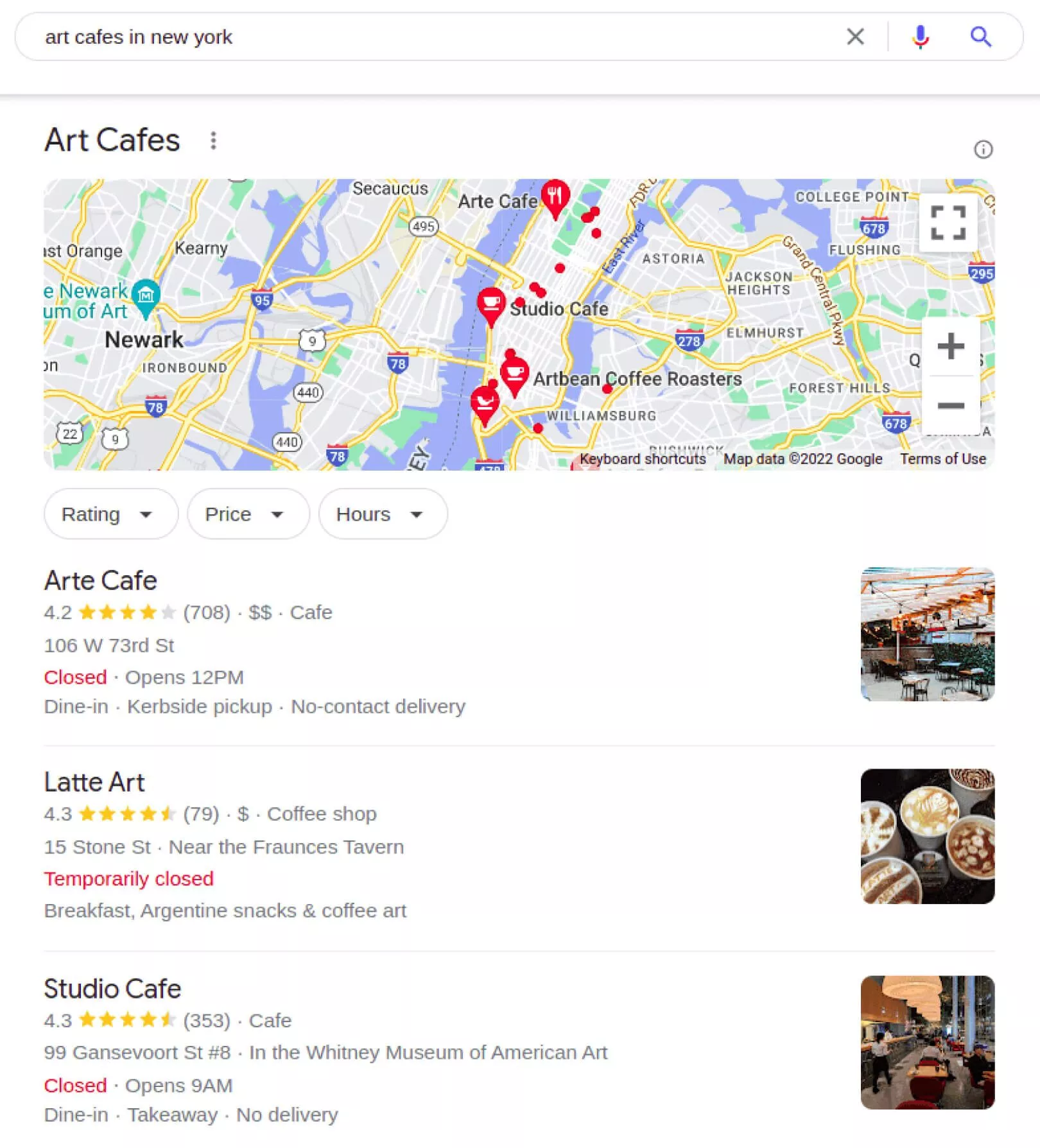Zoom in on the map

951,346
